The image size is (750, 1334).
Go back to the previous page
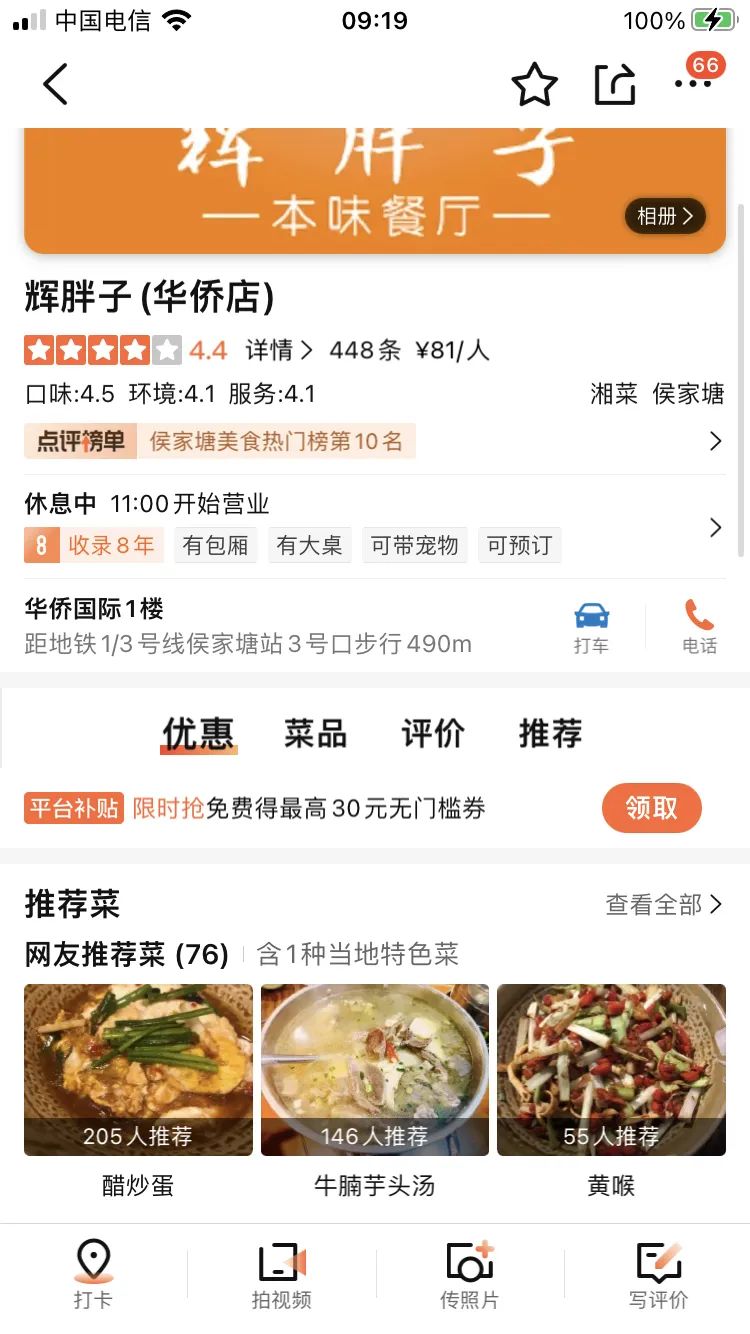pyautogui.click(x=56, y=84)
